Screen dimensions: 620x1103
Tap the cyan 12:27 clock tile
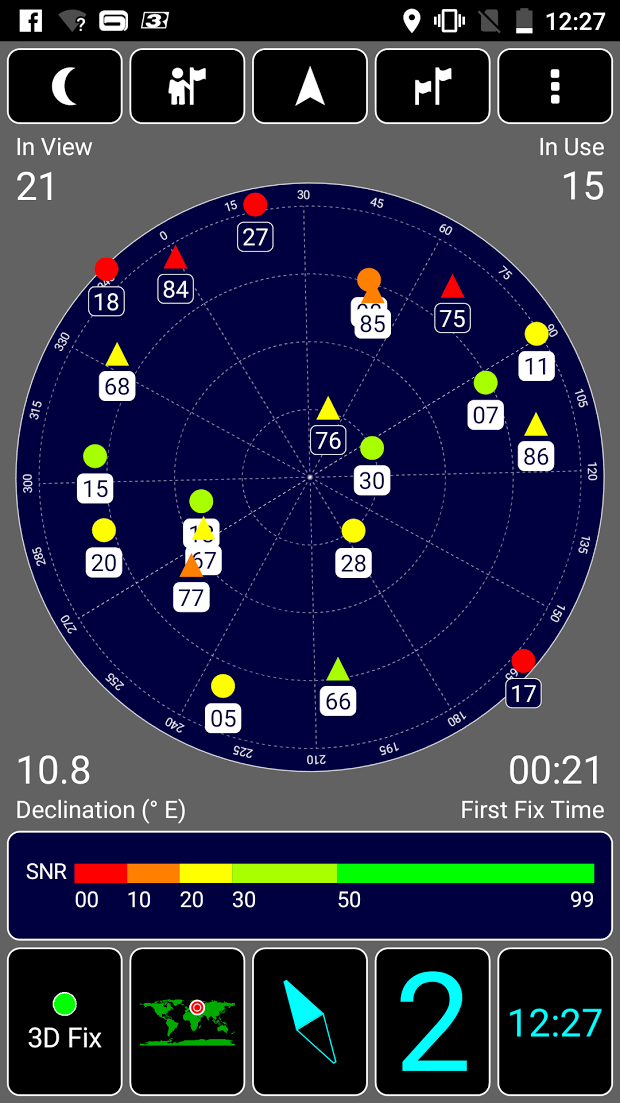click(x=555, y=1021)
